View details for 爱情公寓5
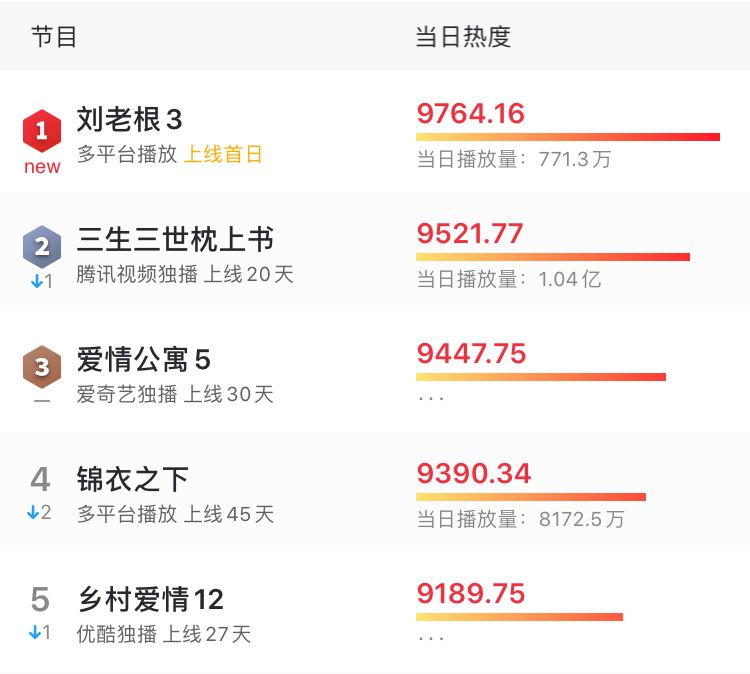This screenshot has height=674, width=750. (x=143, y=360)
